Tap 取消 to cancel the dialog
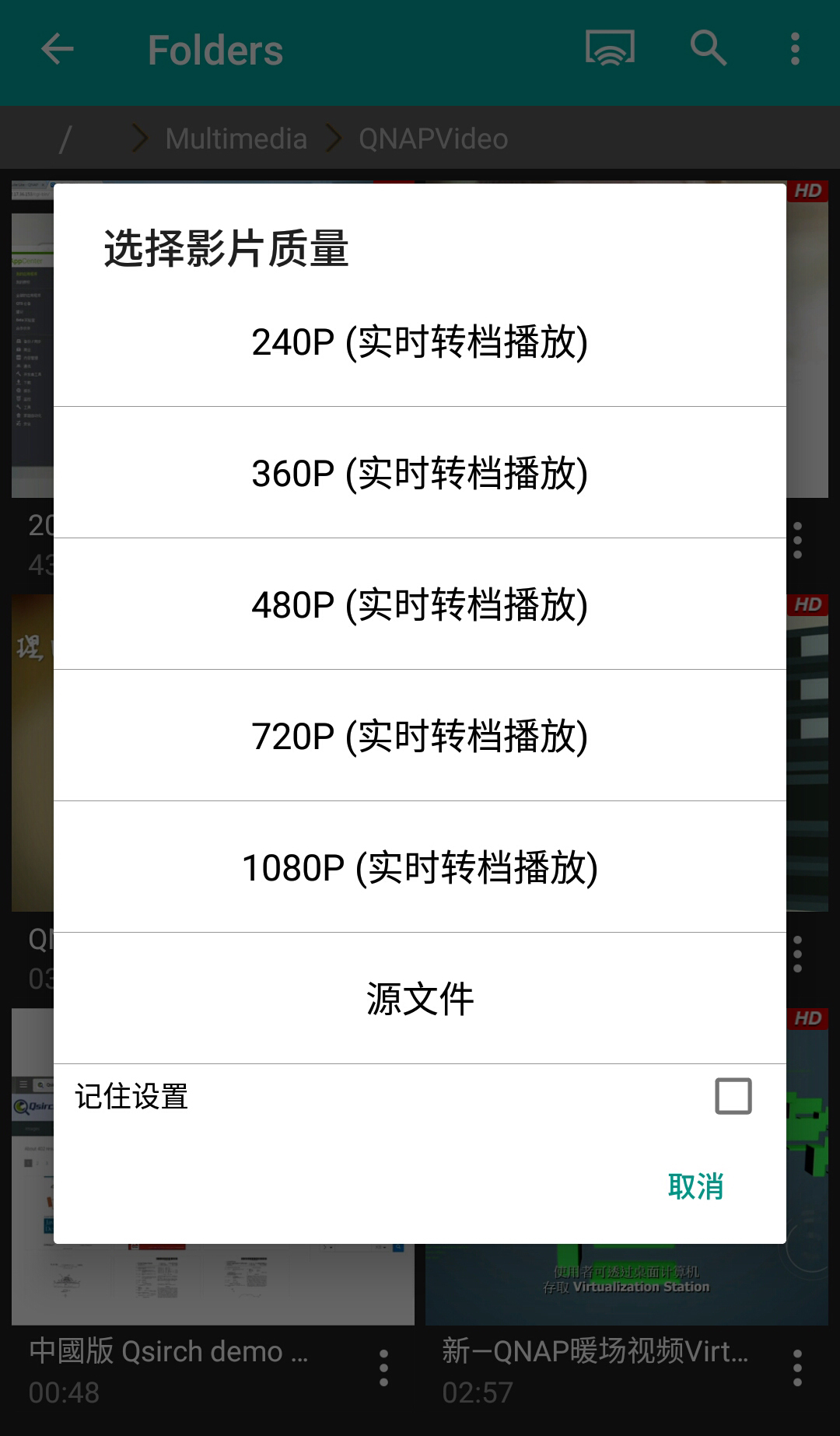 pyautogui.click(x=696, y=1187)
